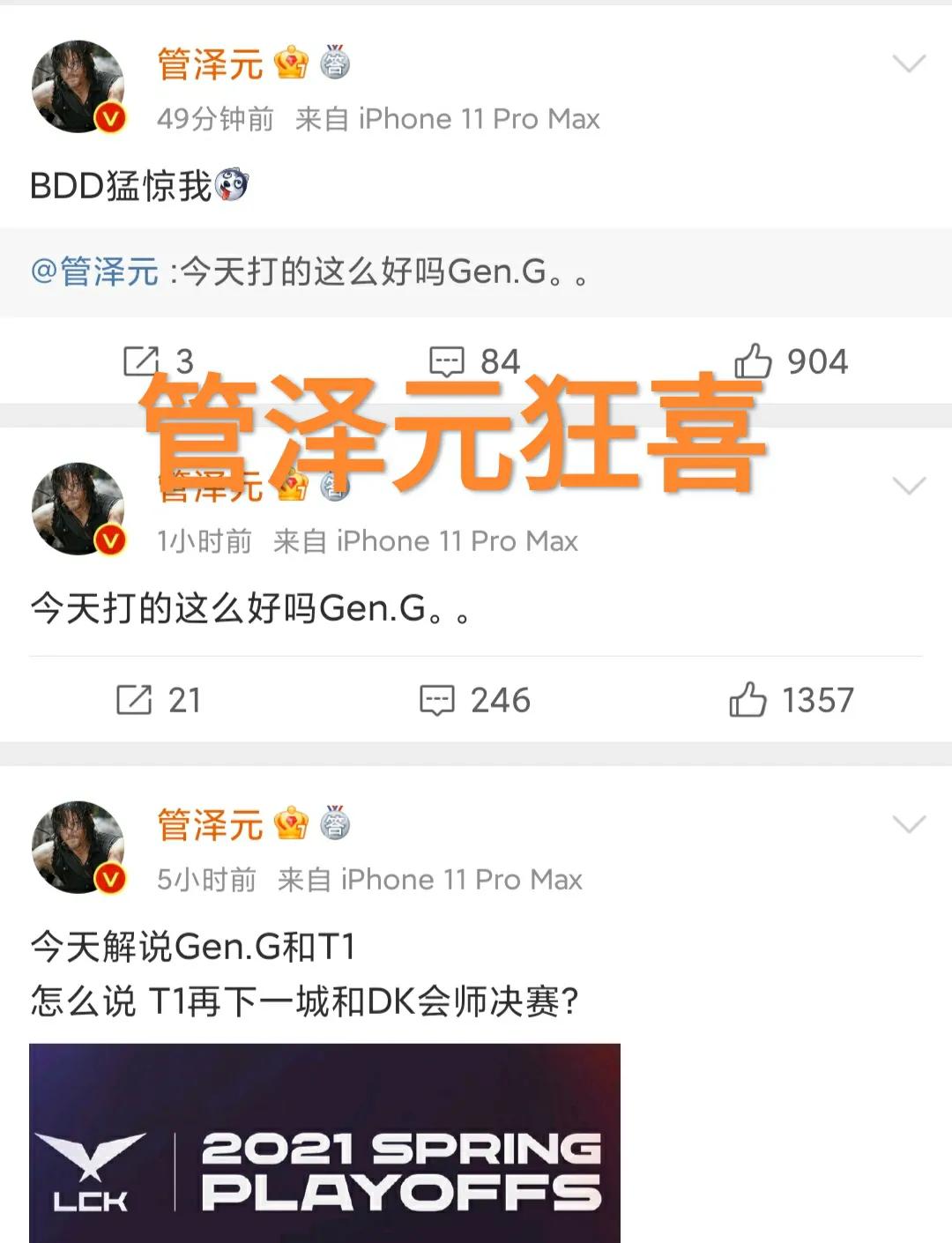This screenshot has height=1243, width=952.
Task: Like the Gen.G post showing 1357
Action: click(750, 700)
